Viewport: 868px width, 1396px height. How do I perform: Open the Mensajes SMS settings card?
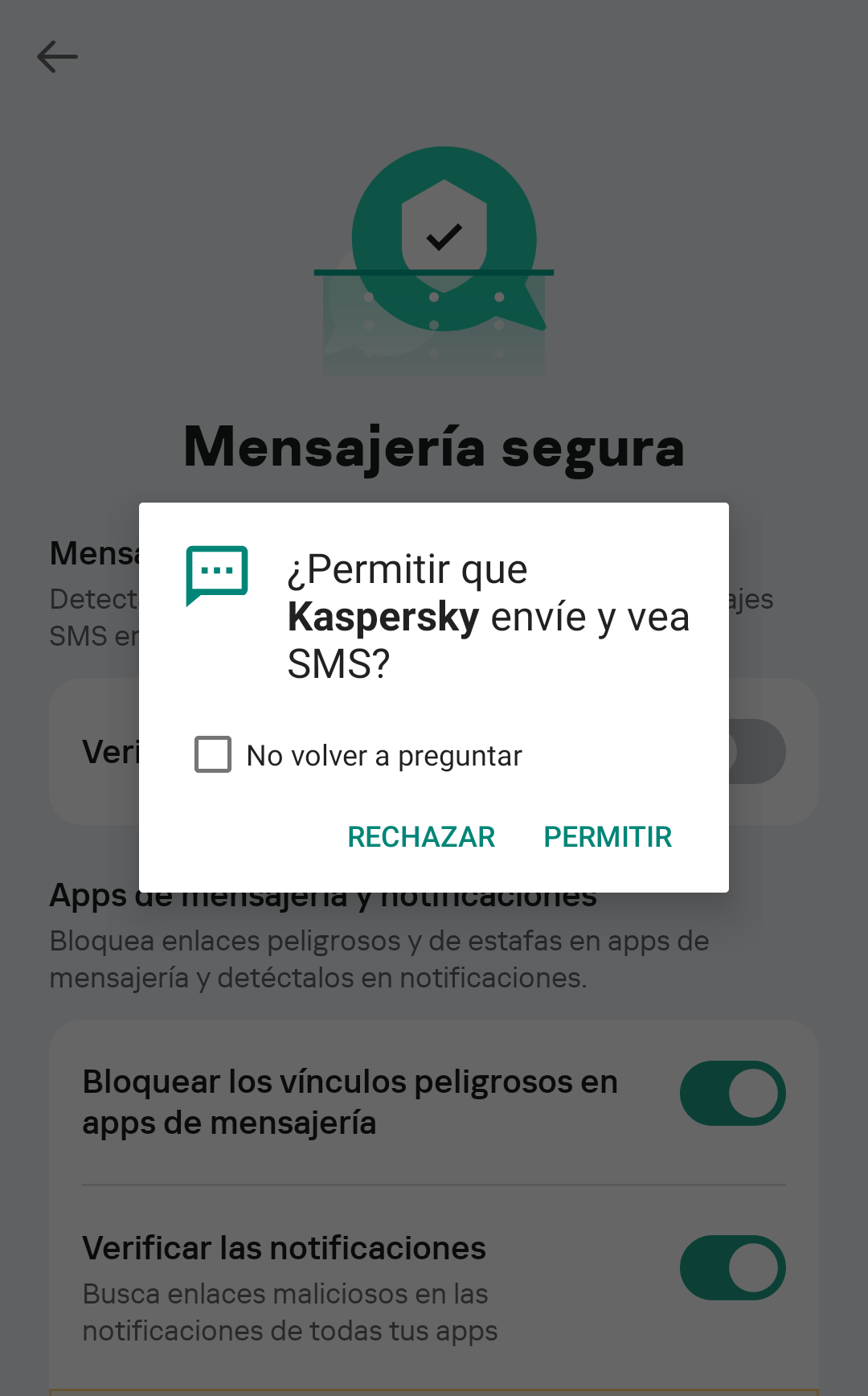[434, 751]
